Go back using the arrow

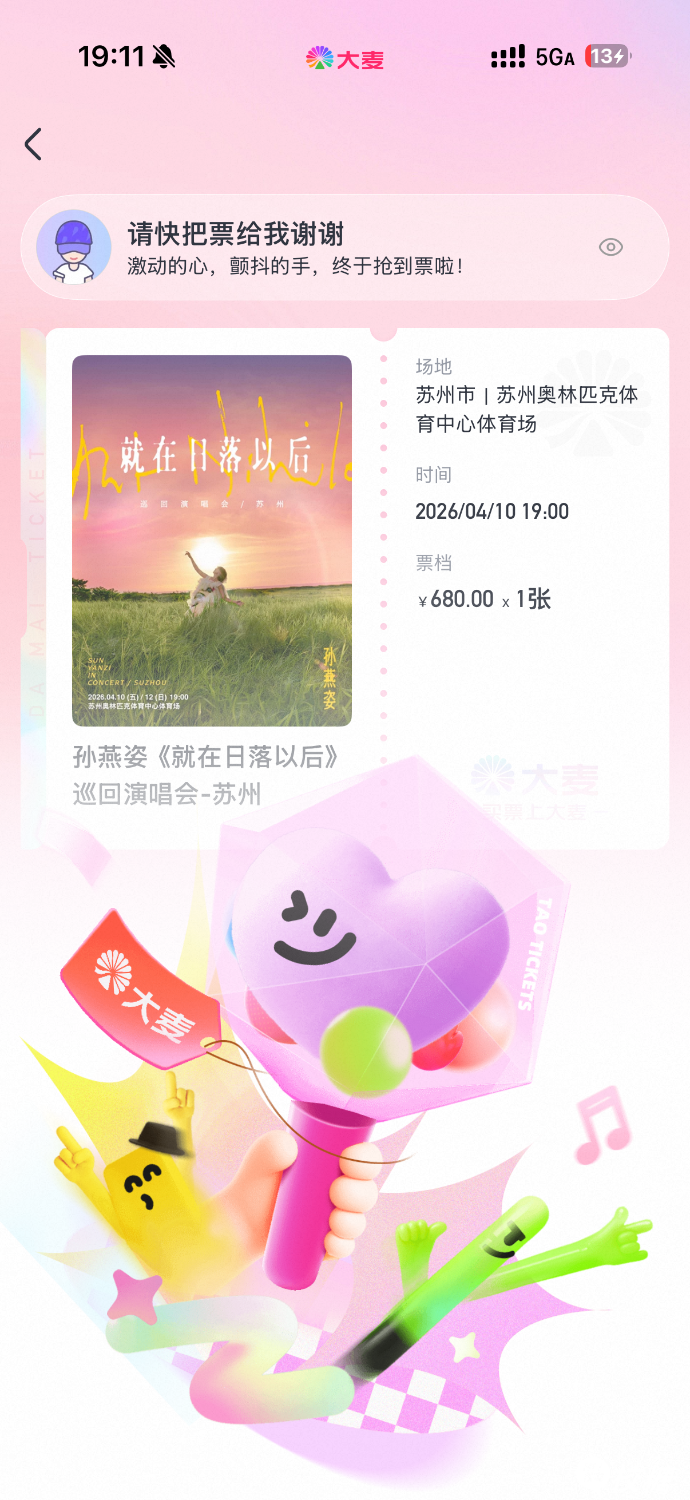[33, 145]
